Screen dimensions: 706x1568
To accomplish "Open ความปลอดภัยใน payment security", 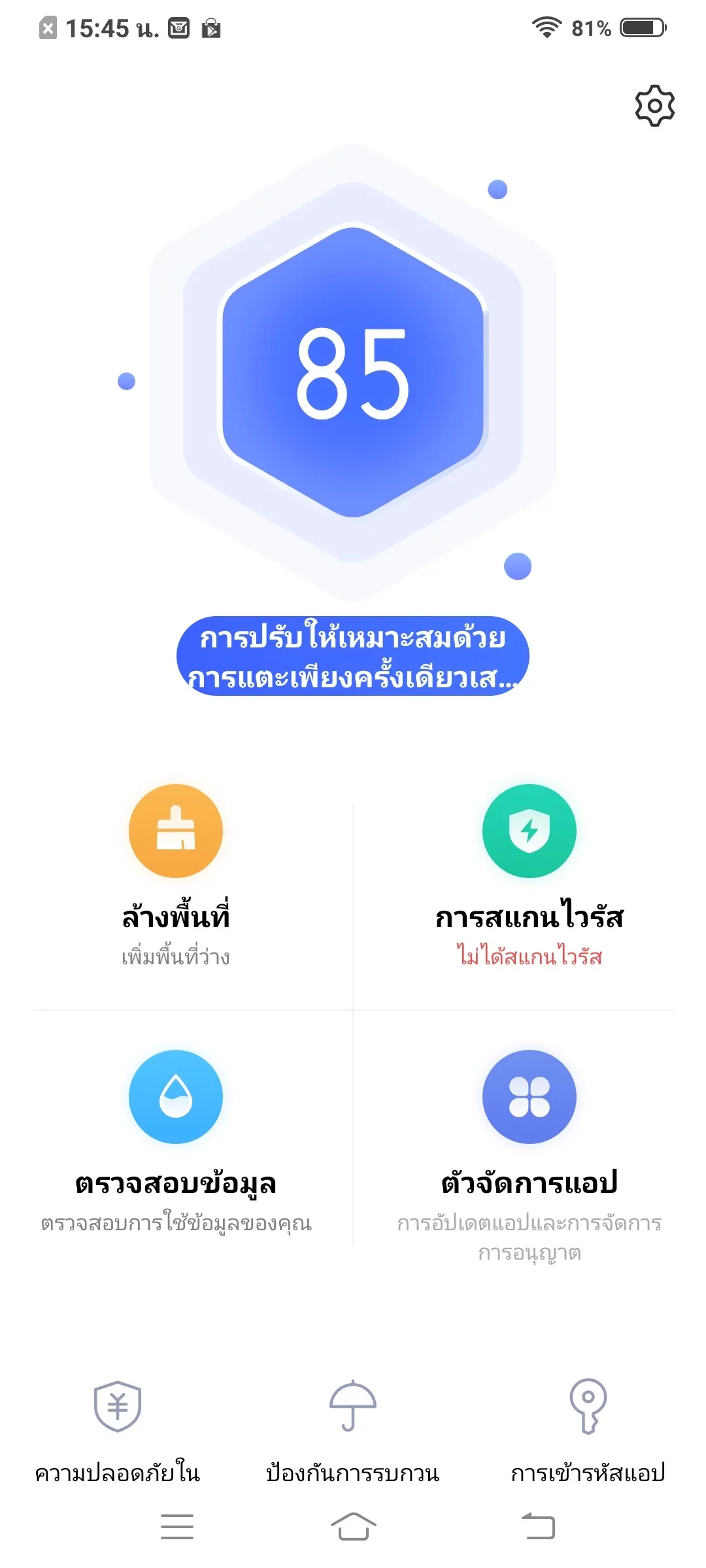I will [x=118, y=1432].
